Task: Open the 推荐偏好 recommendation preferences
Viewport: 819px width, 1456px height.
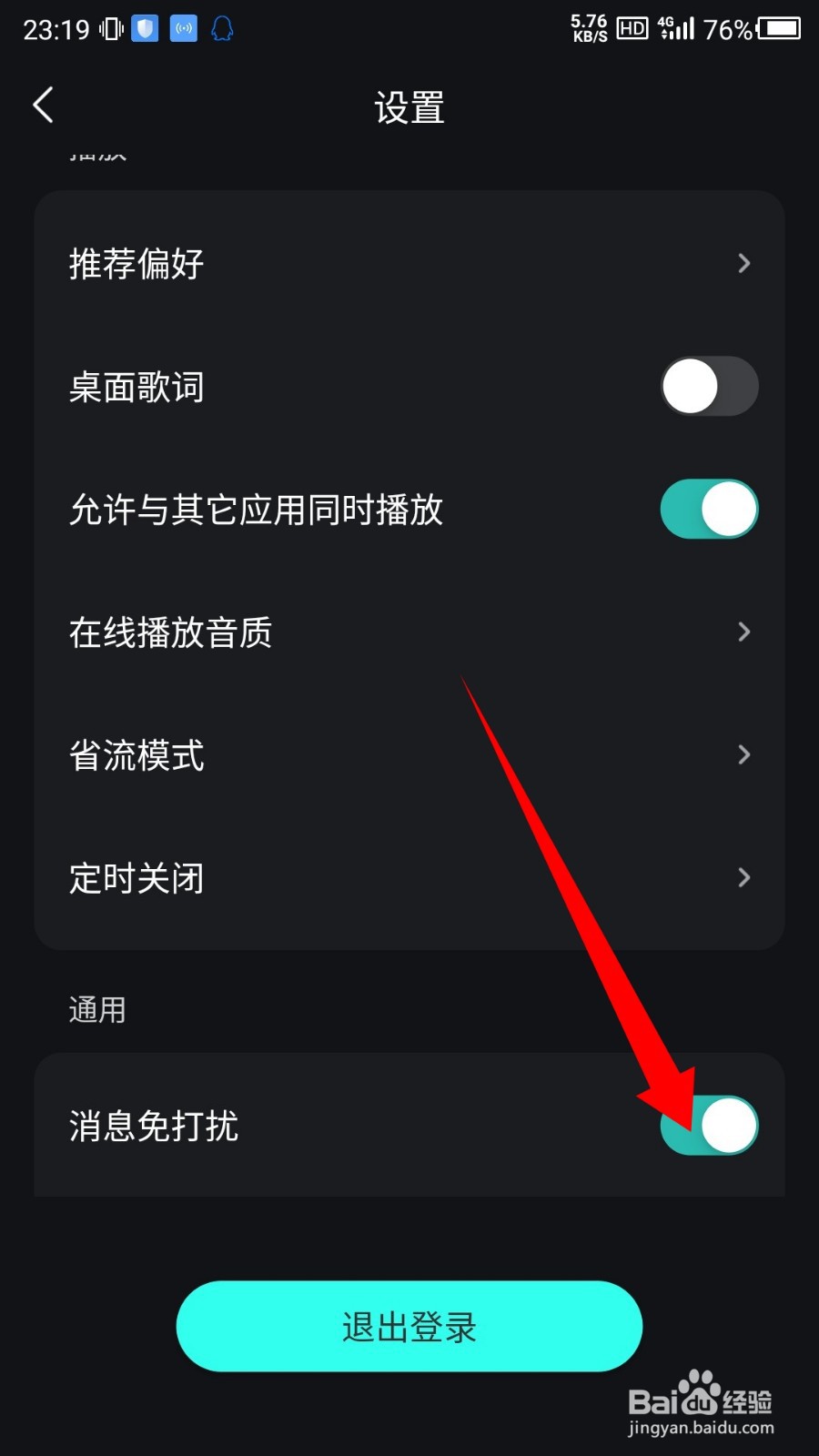Action: (x=409, y=263)
